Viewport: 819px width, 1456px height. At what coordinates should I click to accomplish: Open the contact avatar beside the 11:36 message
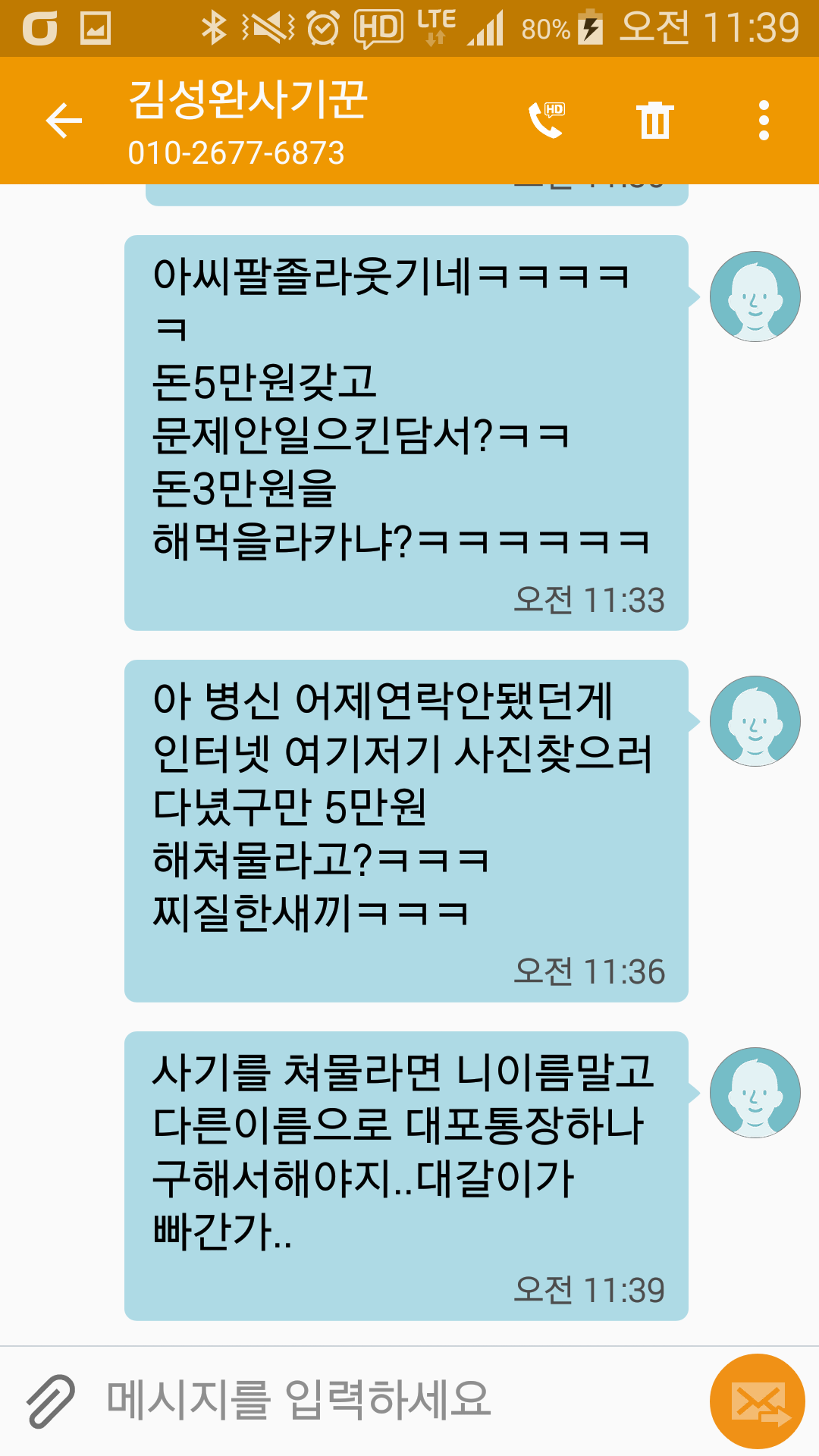click(755, 721)
